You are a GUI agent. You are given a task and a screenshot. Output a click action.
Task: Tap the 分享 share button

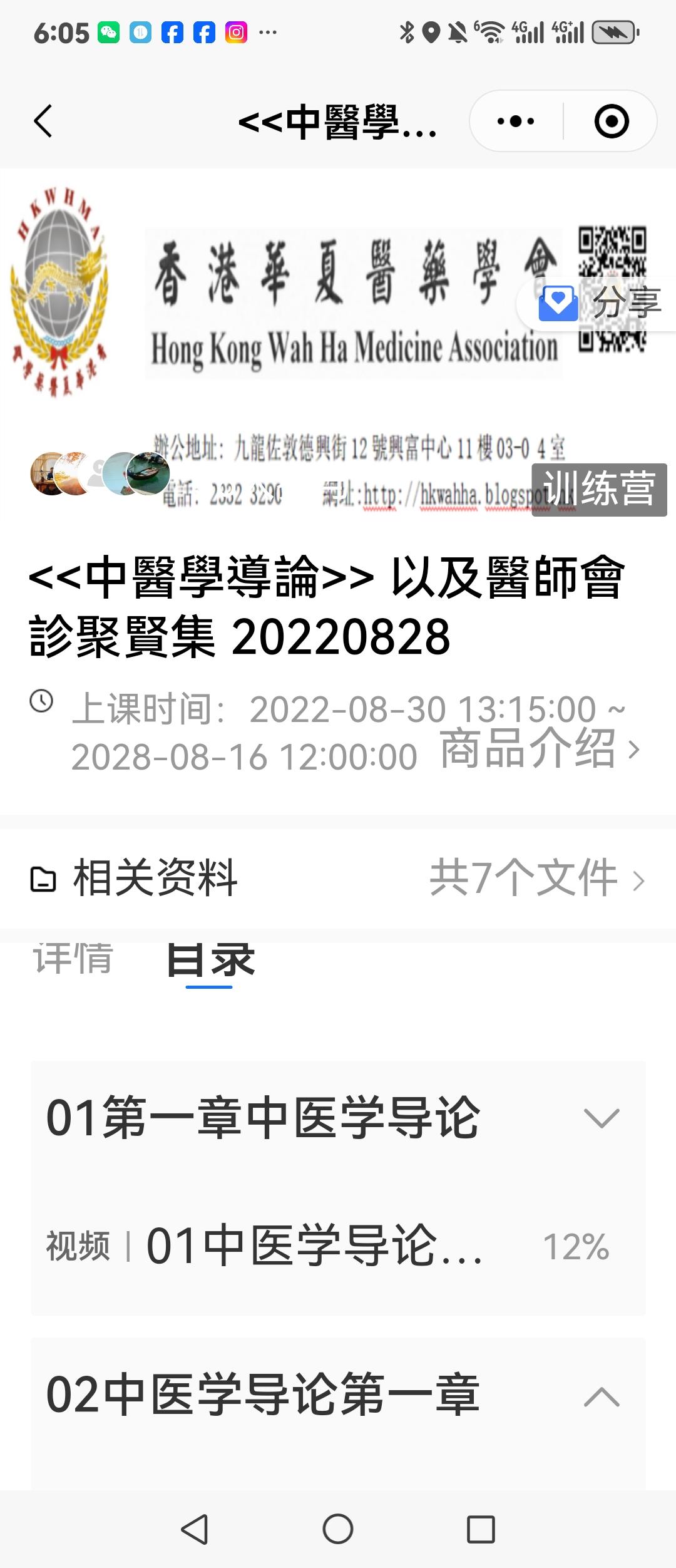[x=598, y=303]
